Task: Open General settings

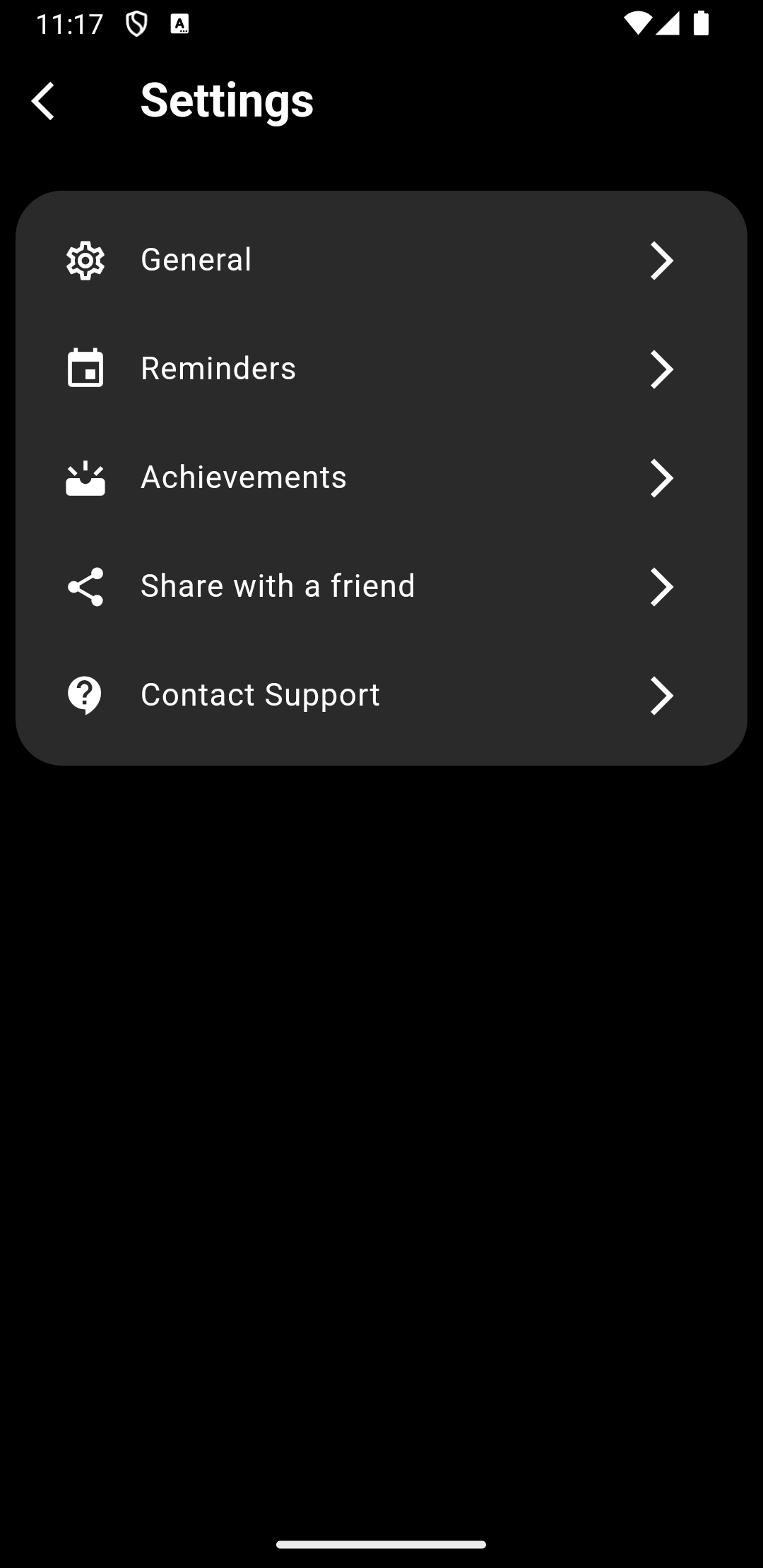Action: 381,261
